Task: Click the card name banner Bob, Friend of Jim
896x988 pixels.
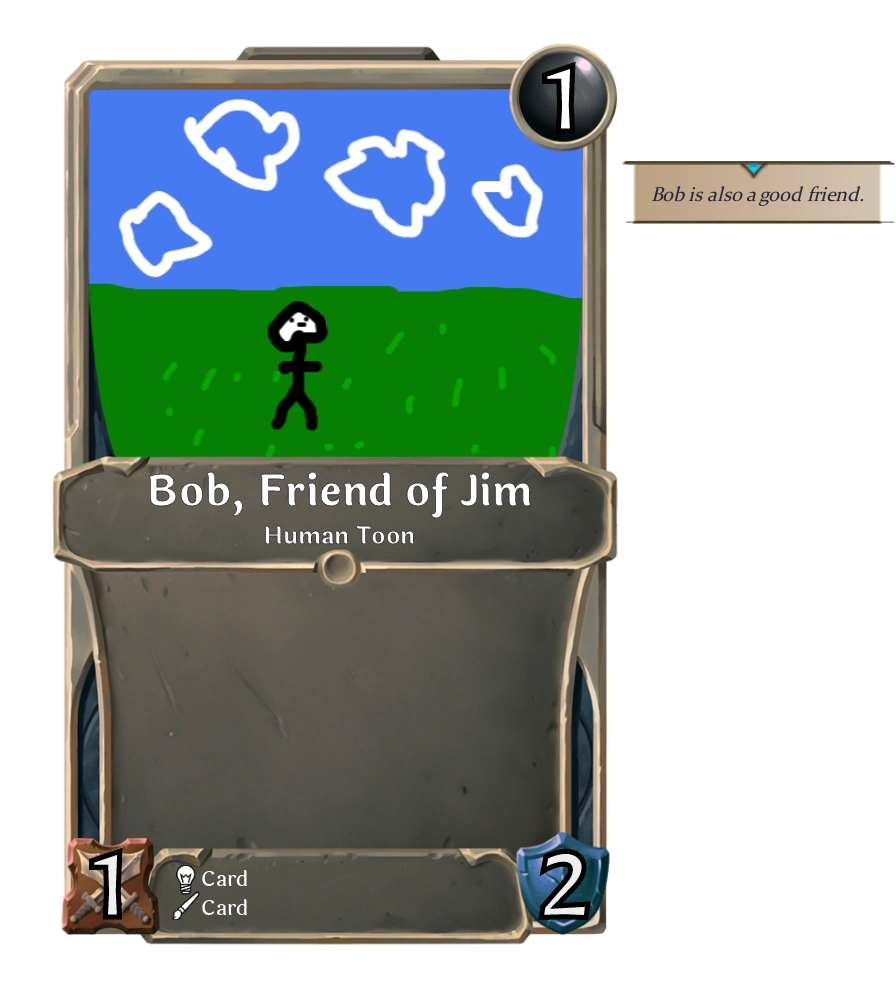Action: (x=340, y=492)
